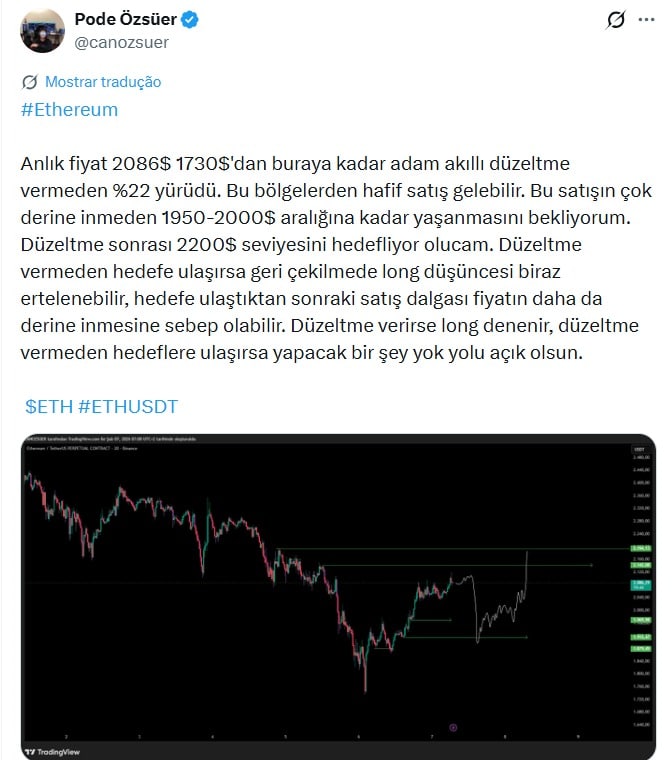The image size is (672, 760).
Task: Open Pode Özsüer's profile avatar
Action: click(43, 30)
